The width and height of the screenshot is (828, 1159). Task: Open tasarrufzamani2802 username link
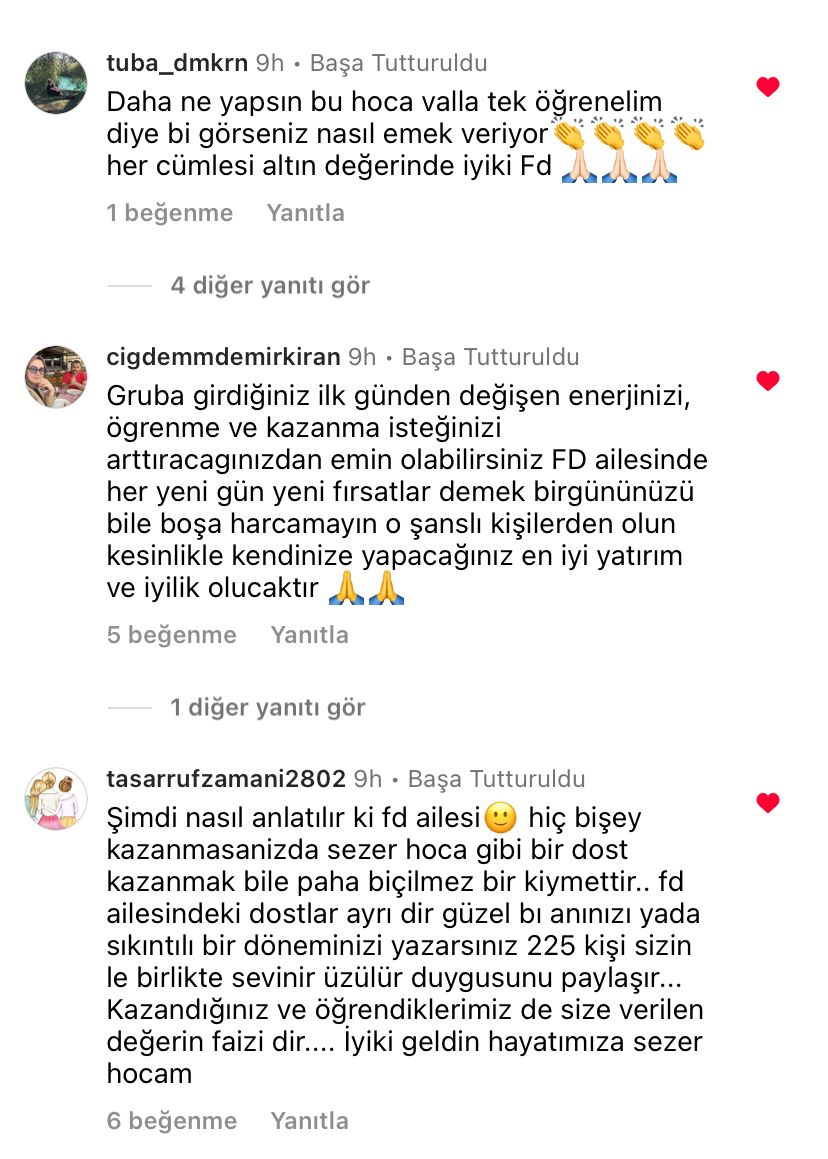tap(226, 779)
